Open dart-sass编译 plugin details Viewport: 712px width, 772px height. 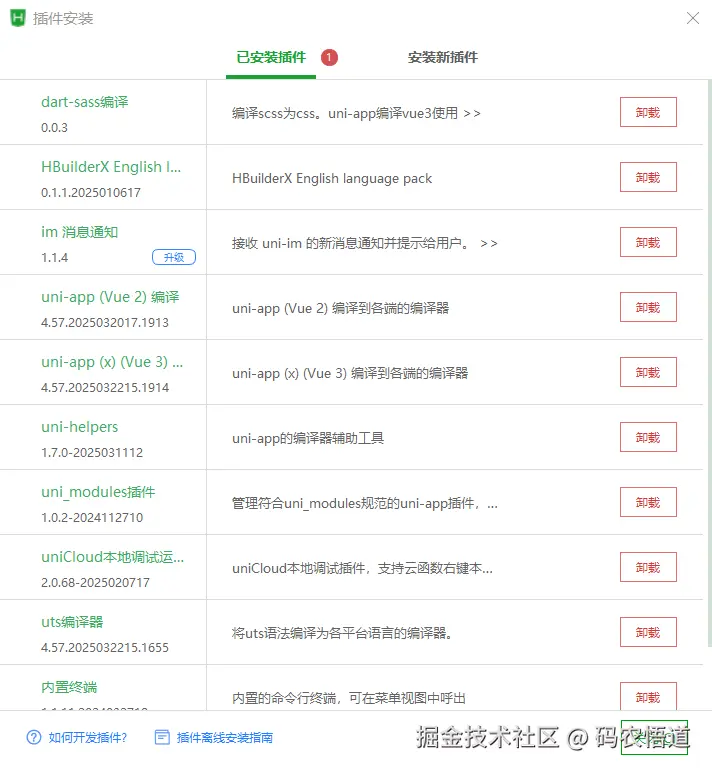[x=85, y=102]
